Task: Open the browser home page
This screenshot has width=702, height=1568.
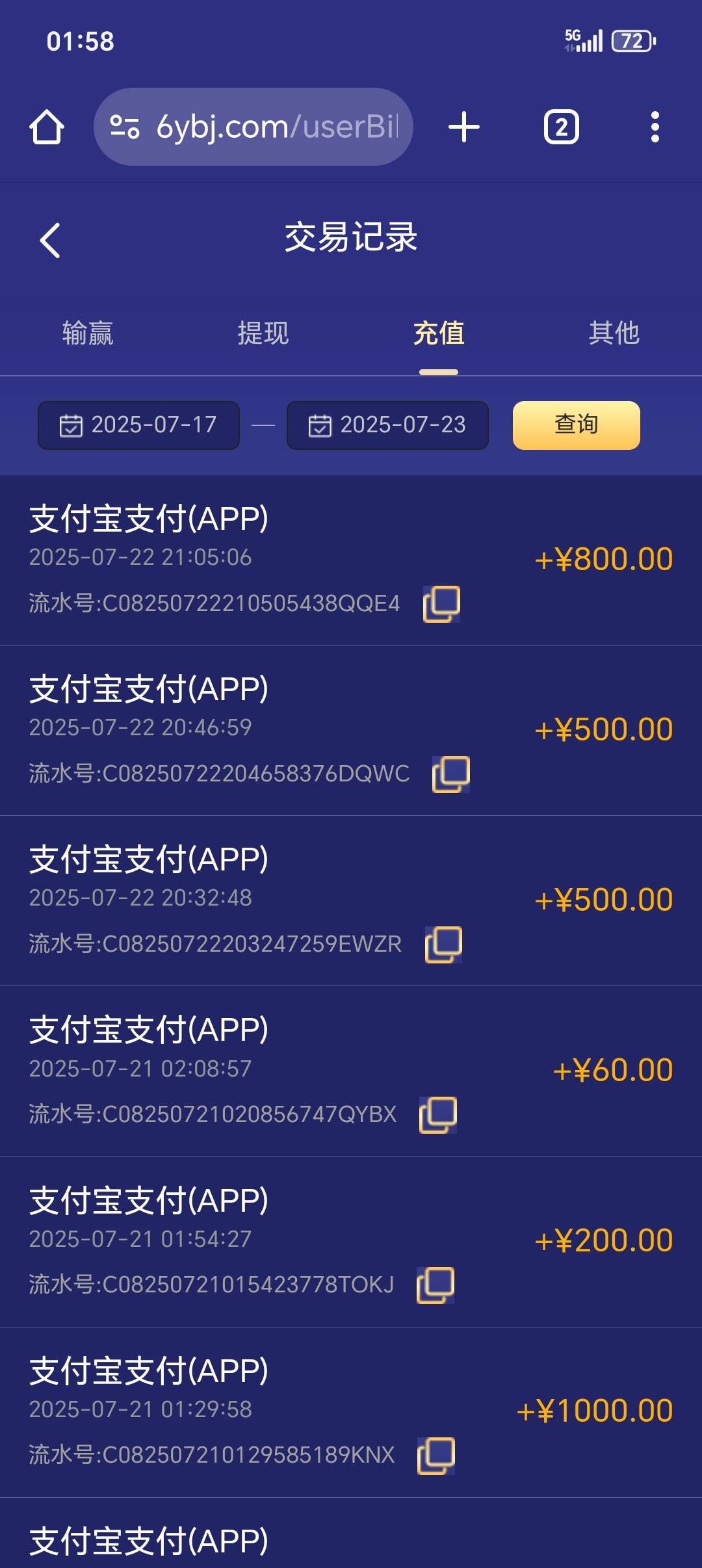Action: [47, 127]
